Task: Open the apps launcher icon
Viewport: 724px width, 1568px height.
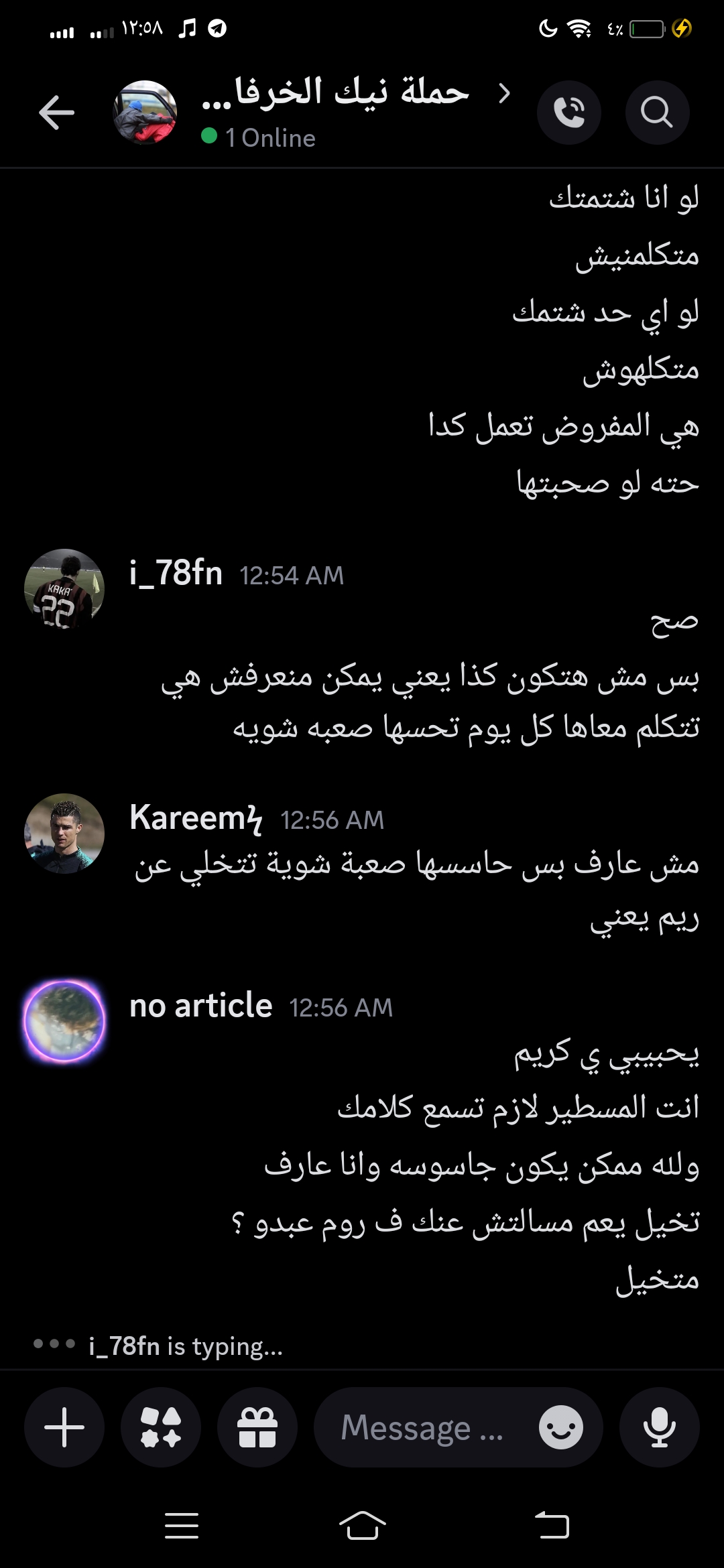Action: (161, 1427)
